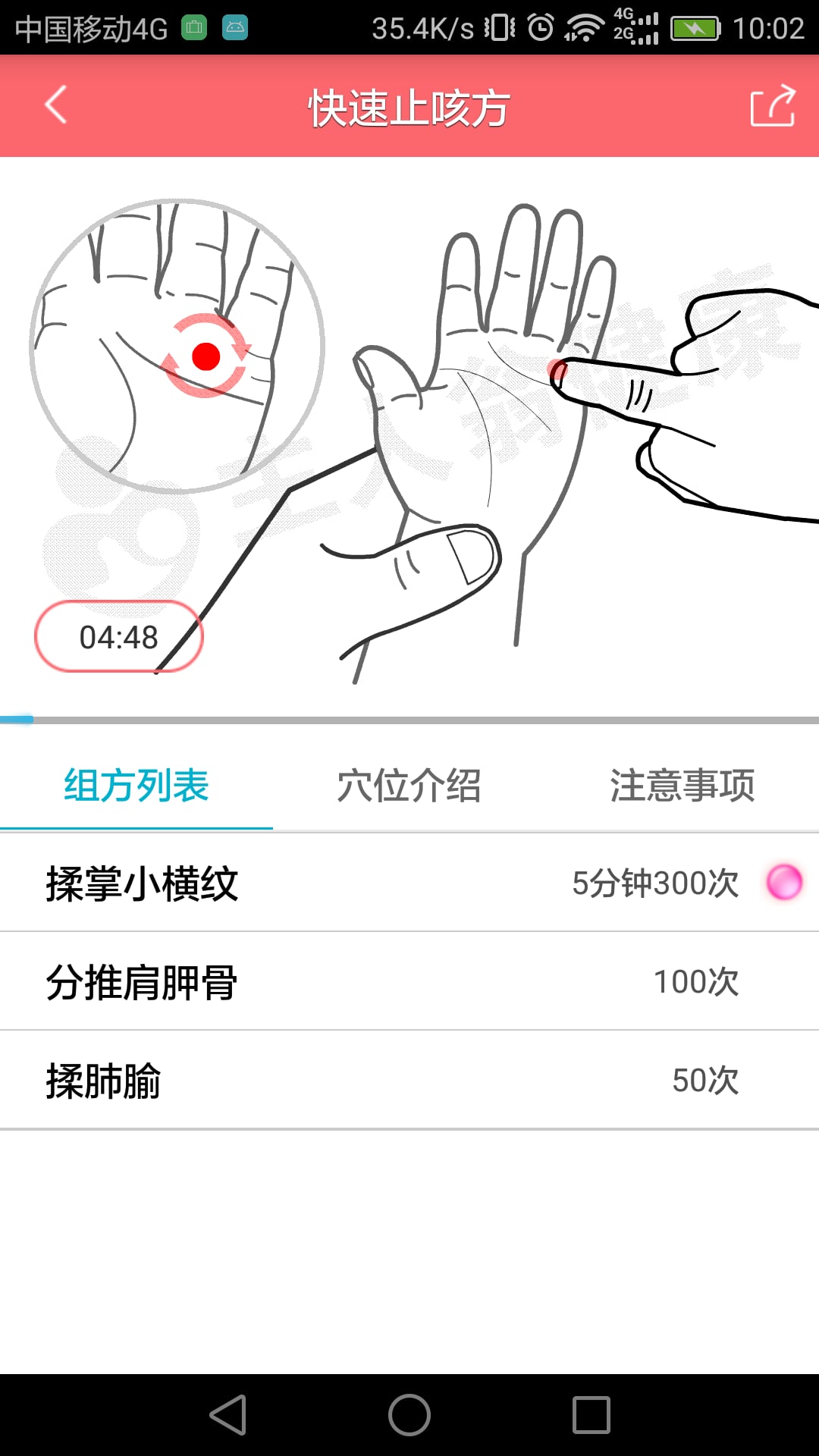Share the 快速止咳方 page
Screen dimensions: 819x1456
[x=773, y=105]
